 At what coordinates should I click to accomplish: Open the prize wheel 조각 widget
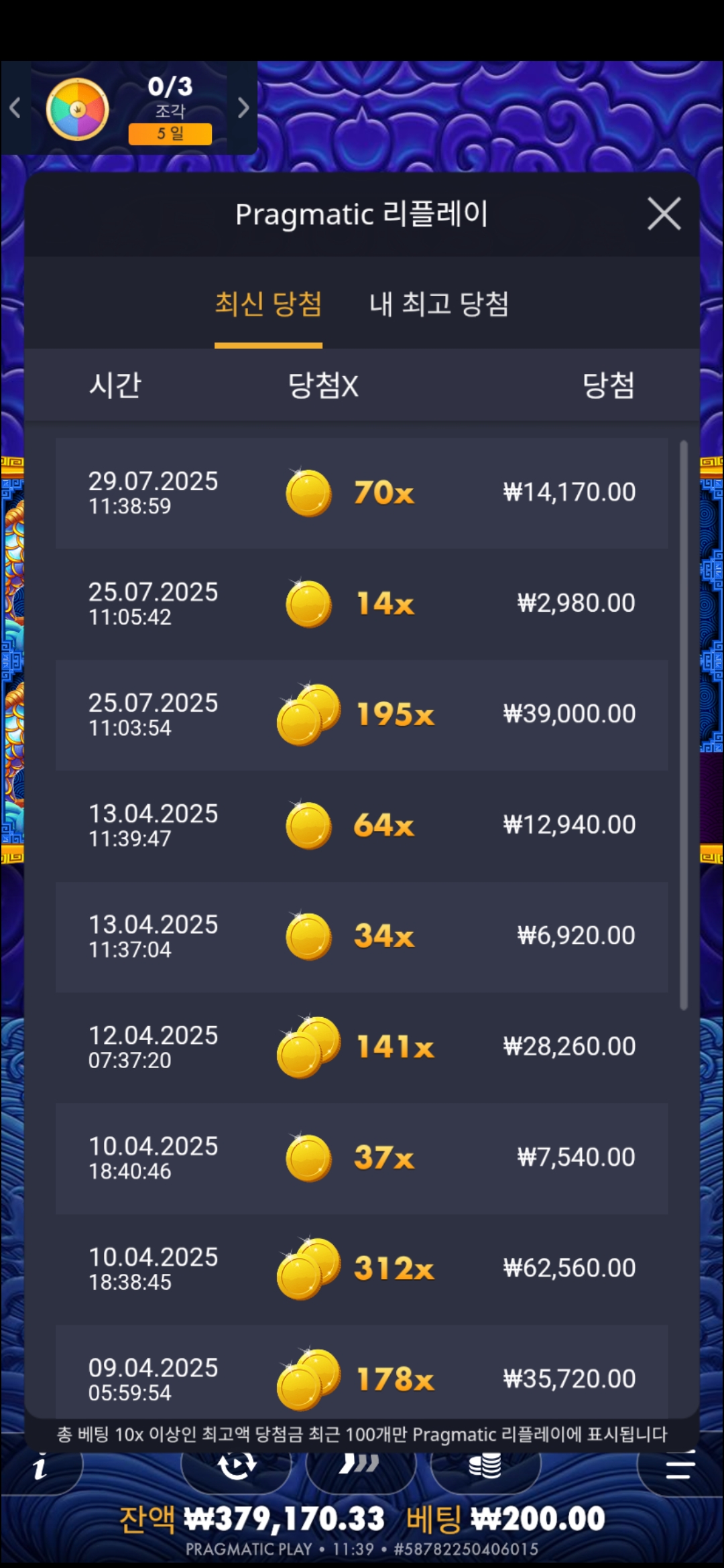129,109
